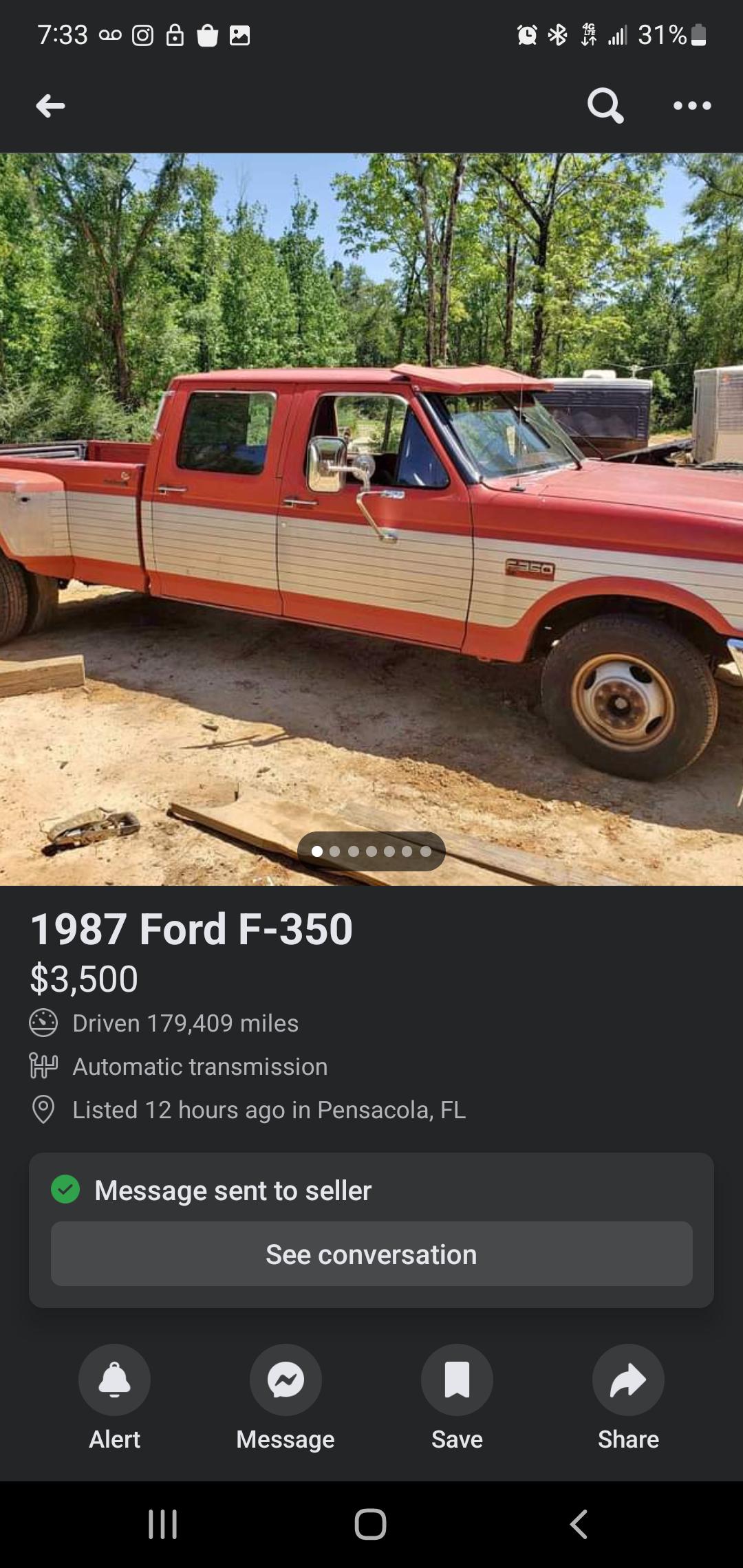This screenshot has width=743, height=1568.
Task: Share the F-350 listing
Action: [x=627, y=1380]
